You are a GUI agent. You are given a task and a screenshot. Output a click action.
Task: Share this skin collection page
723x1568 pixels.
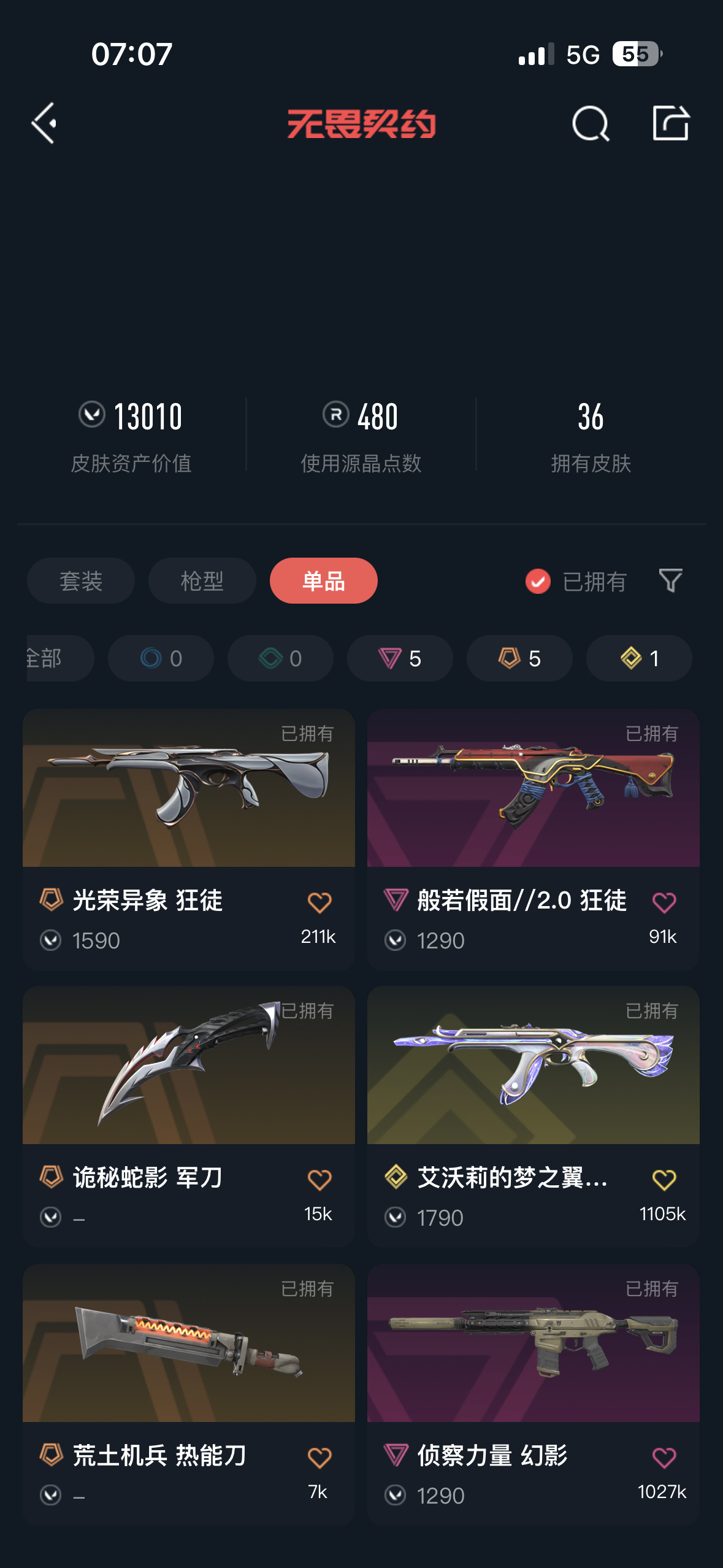(670, 123)
